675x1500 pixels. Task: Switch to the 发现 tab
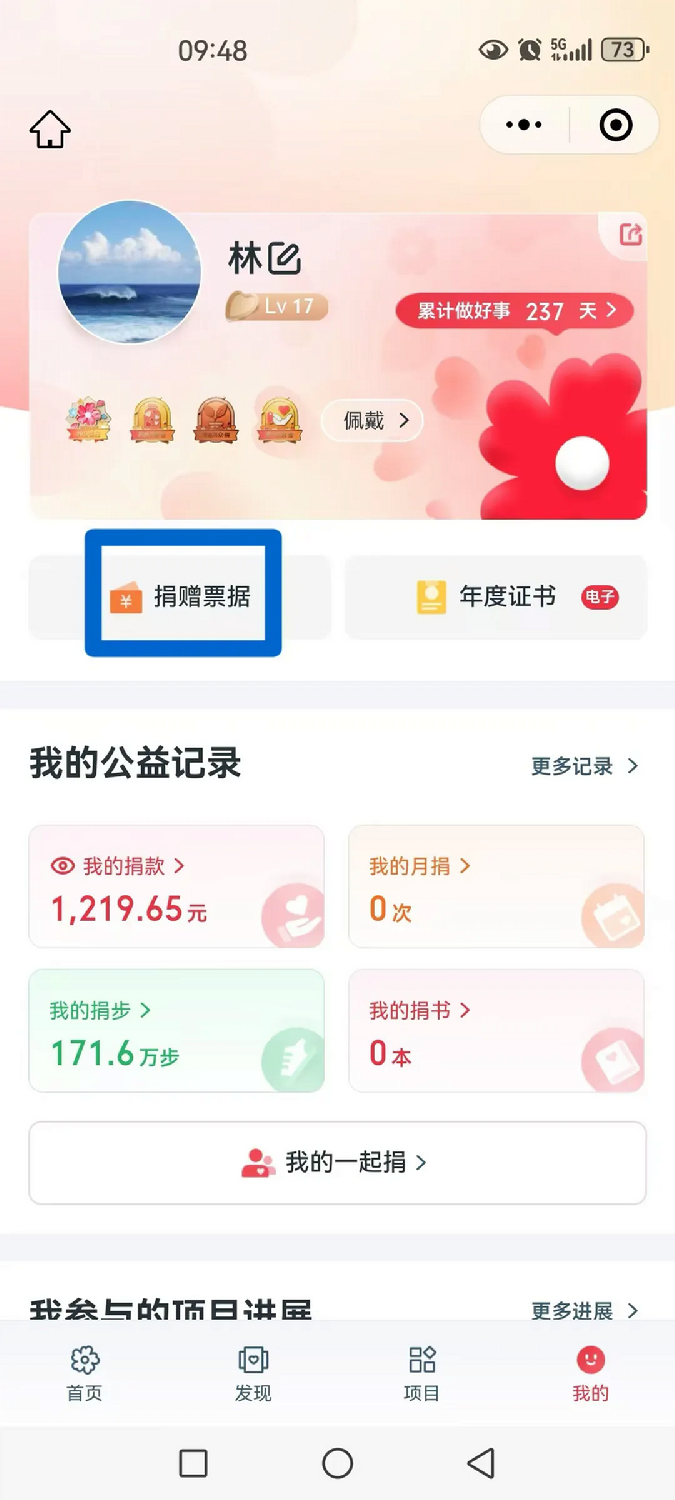[253, 1373]
